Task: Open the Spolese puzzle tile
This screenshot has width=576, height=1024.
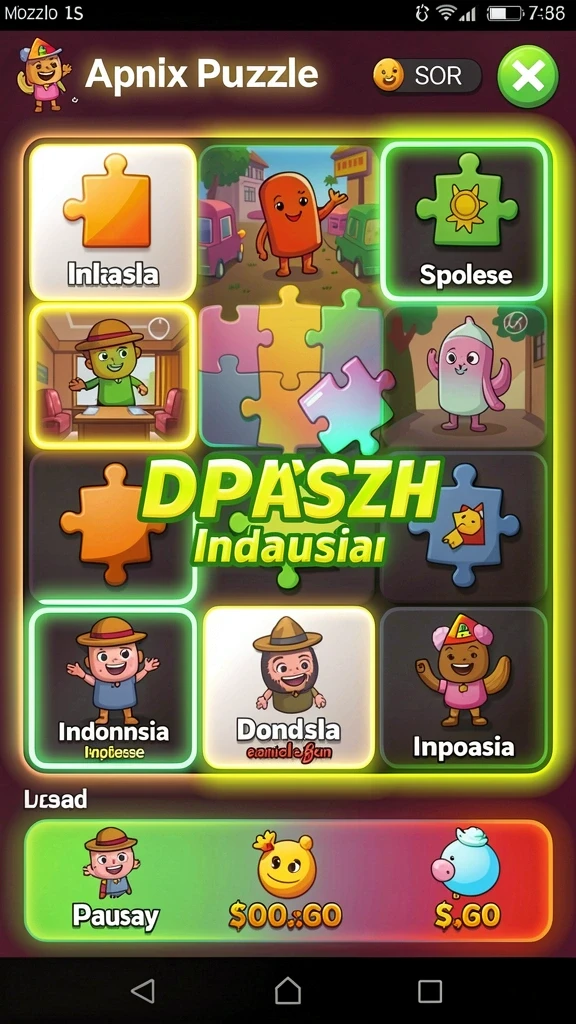Action: (x=464, y=222)
